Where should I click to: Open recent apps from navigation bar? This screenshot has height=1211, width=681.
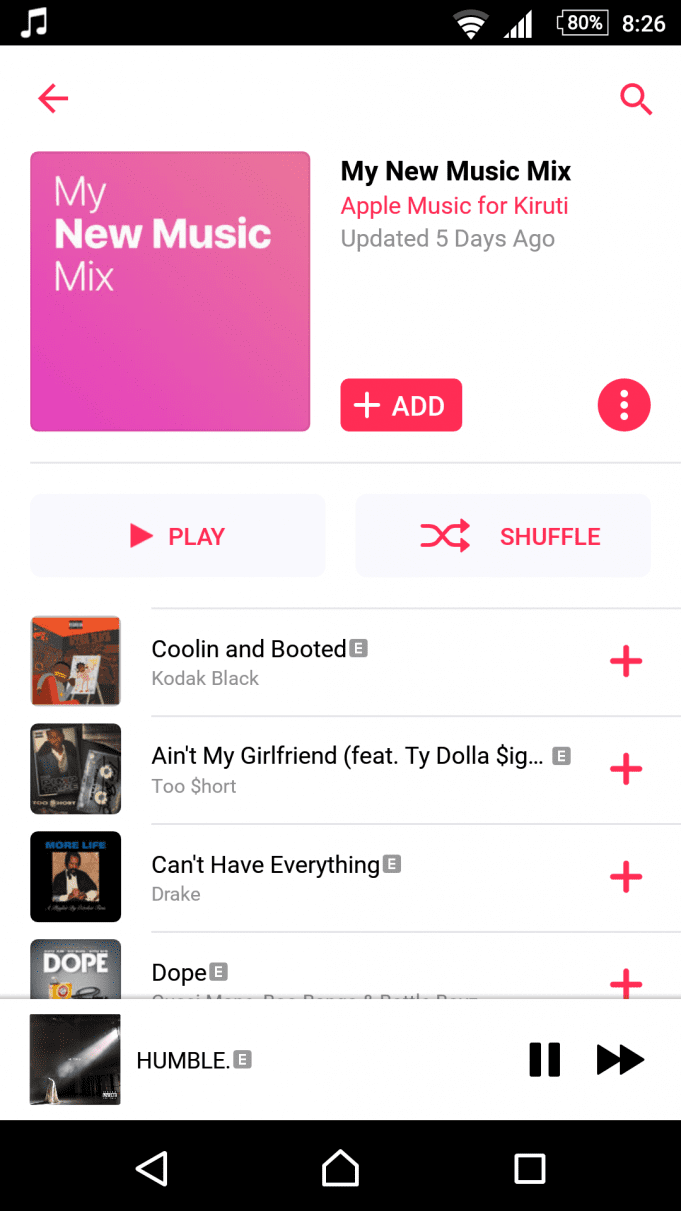(529, 1167)
